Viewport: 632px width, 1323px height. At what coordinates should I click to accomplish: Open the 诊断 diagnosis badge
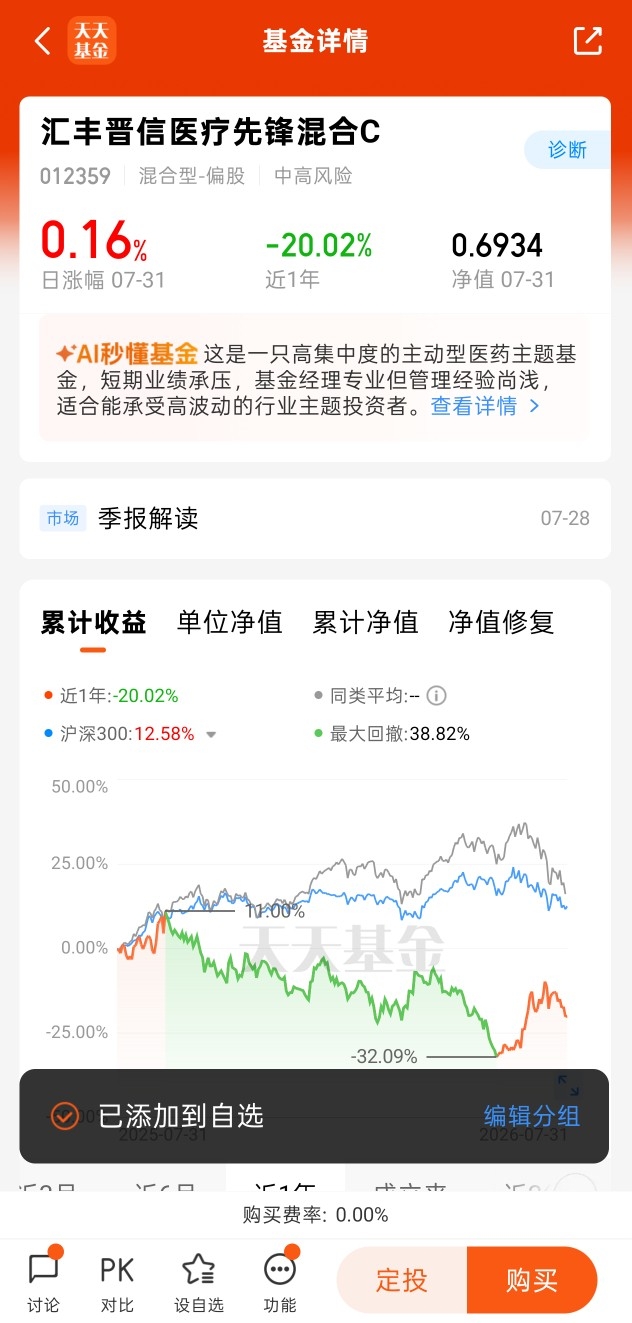pyautogui.click(x=567, y=150)
